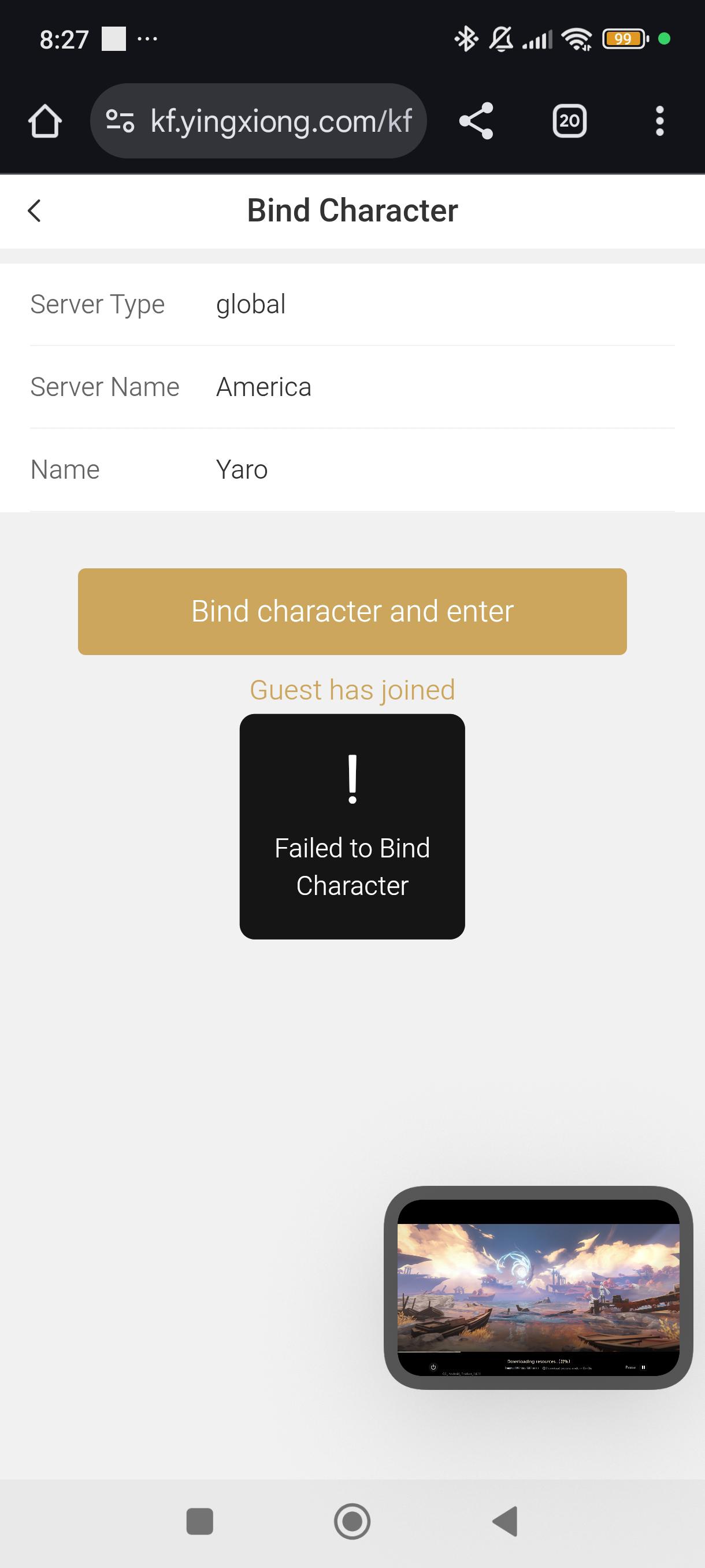This screenshot has height=1568, width=705.
Task: Select the Server Type global row
Action: coord(352,304)
